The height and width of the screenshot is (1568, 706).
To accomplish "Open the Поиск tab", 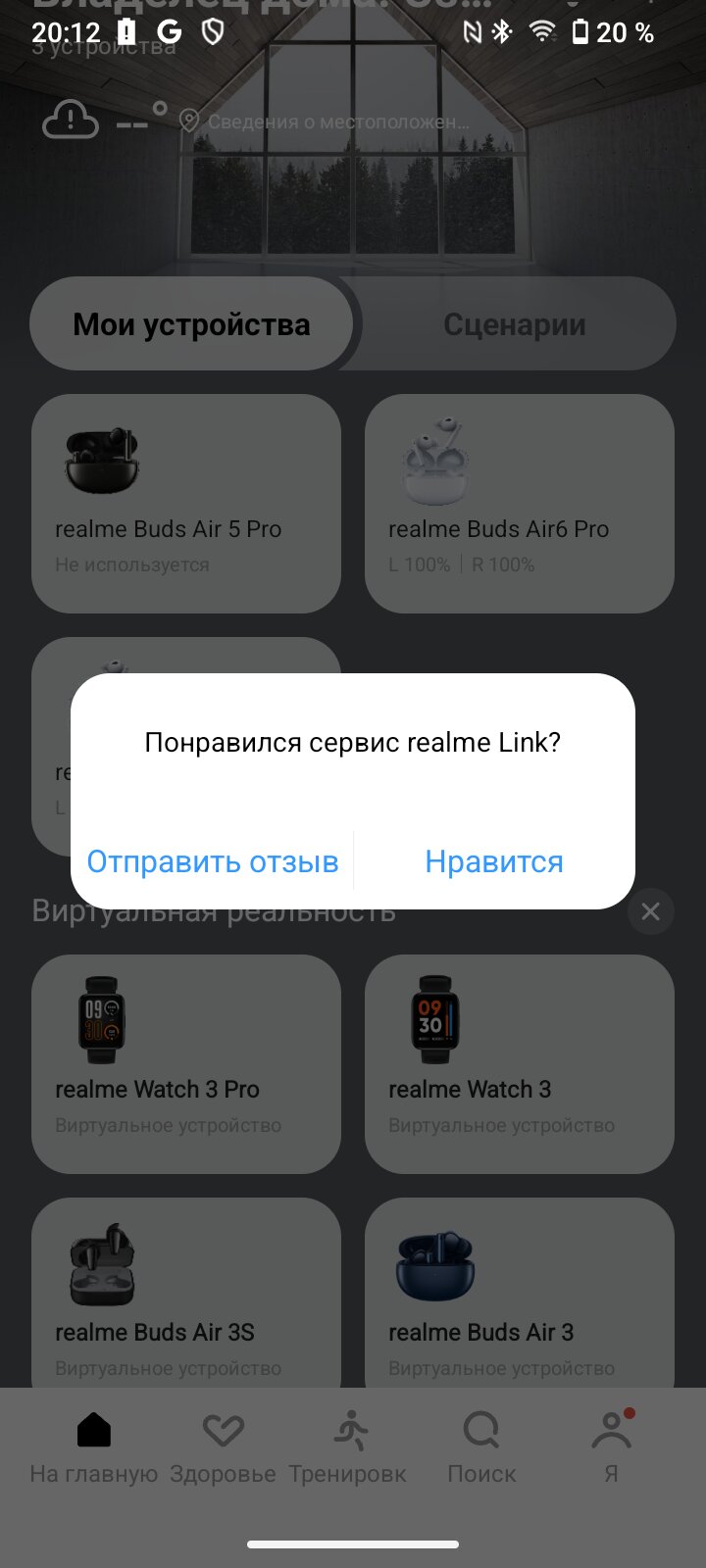I will tap(481, 1448).
